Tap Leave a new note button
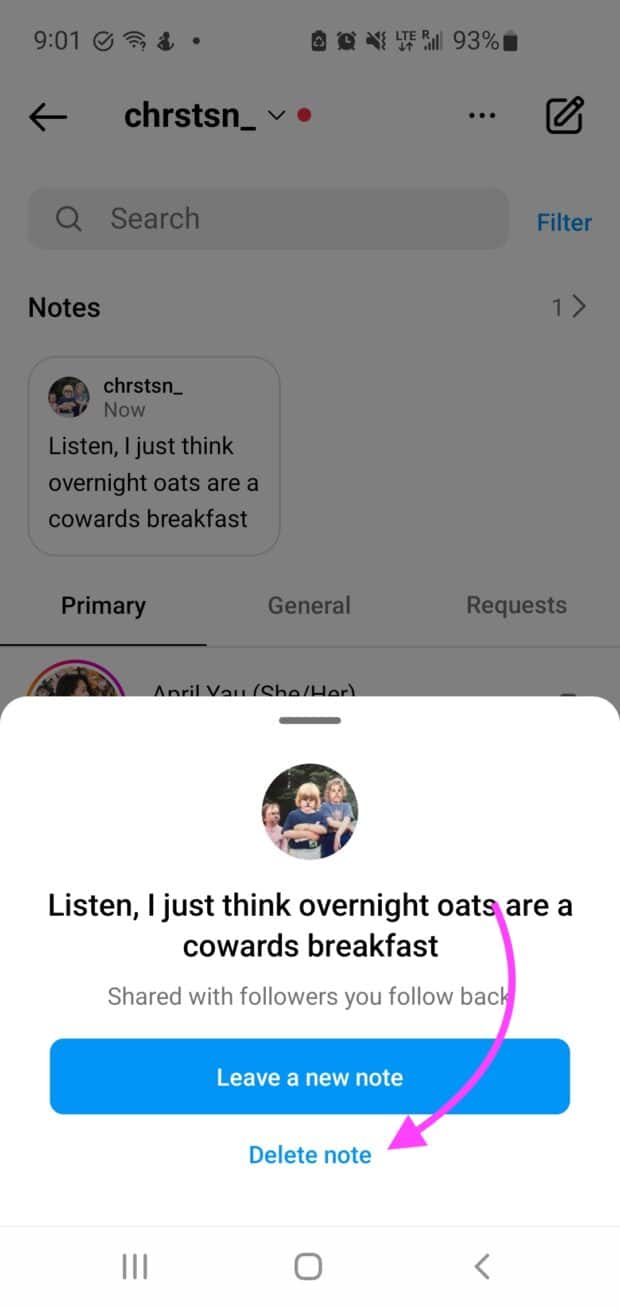620x1309 pixels. (x=310, y=1076)
